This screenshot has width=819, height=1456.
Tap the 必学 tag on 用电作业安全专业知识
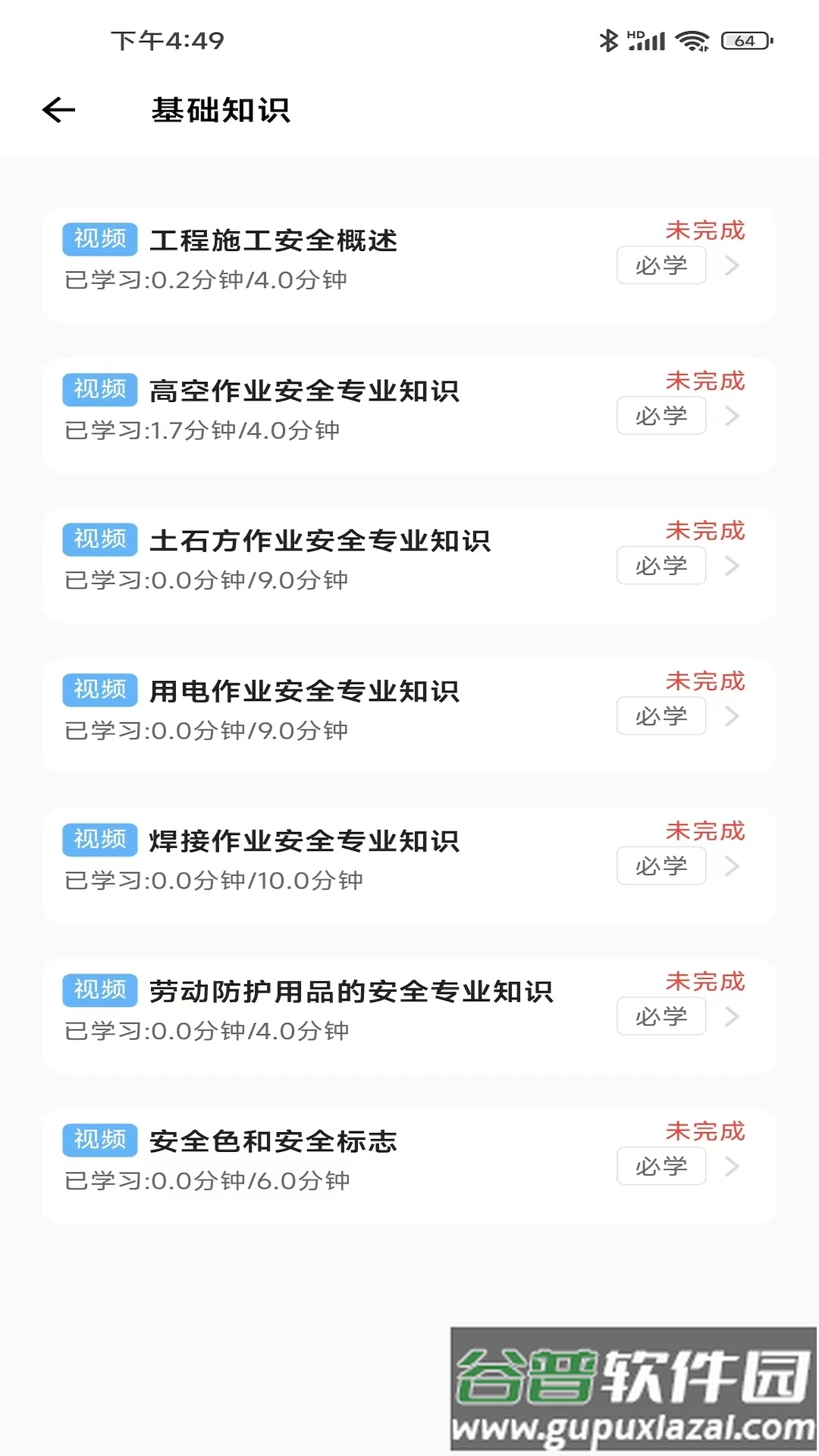click(x=661, y=715)
